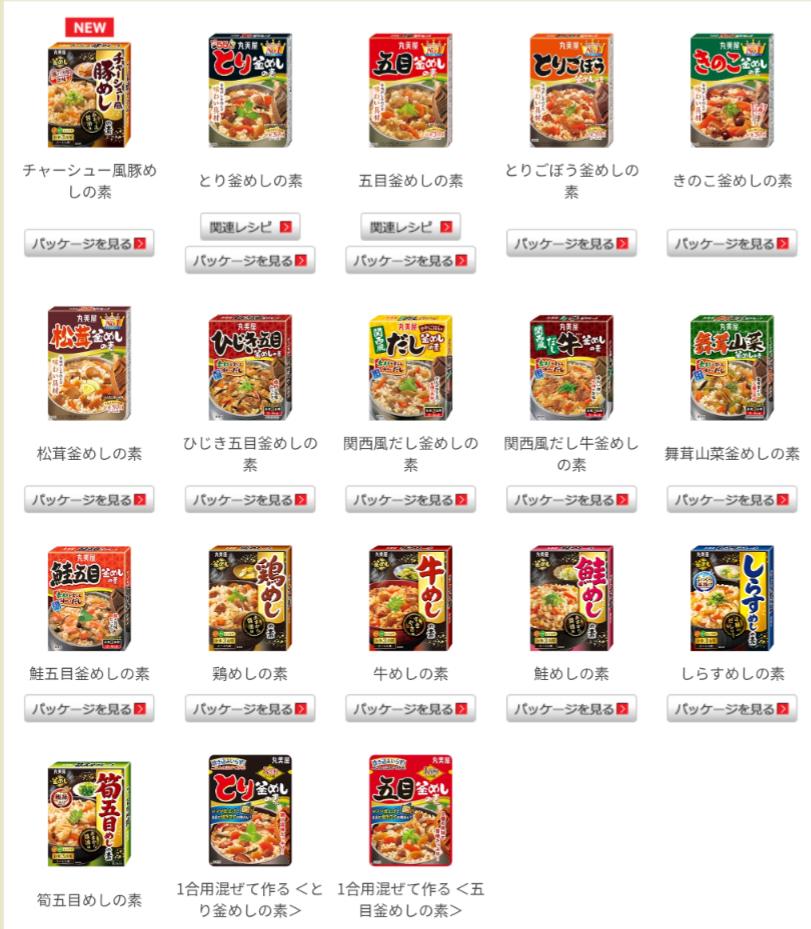Open 関連レシピ for 五目釜めしの素

[410, 227]
